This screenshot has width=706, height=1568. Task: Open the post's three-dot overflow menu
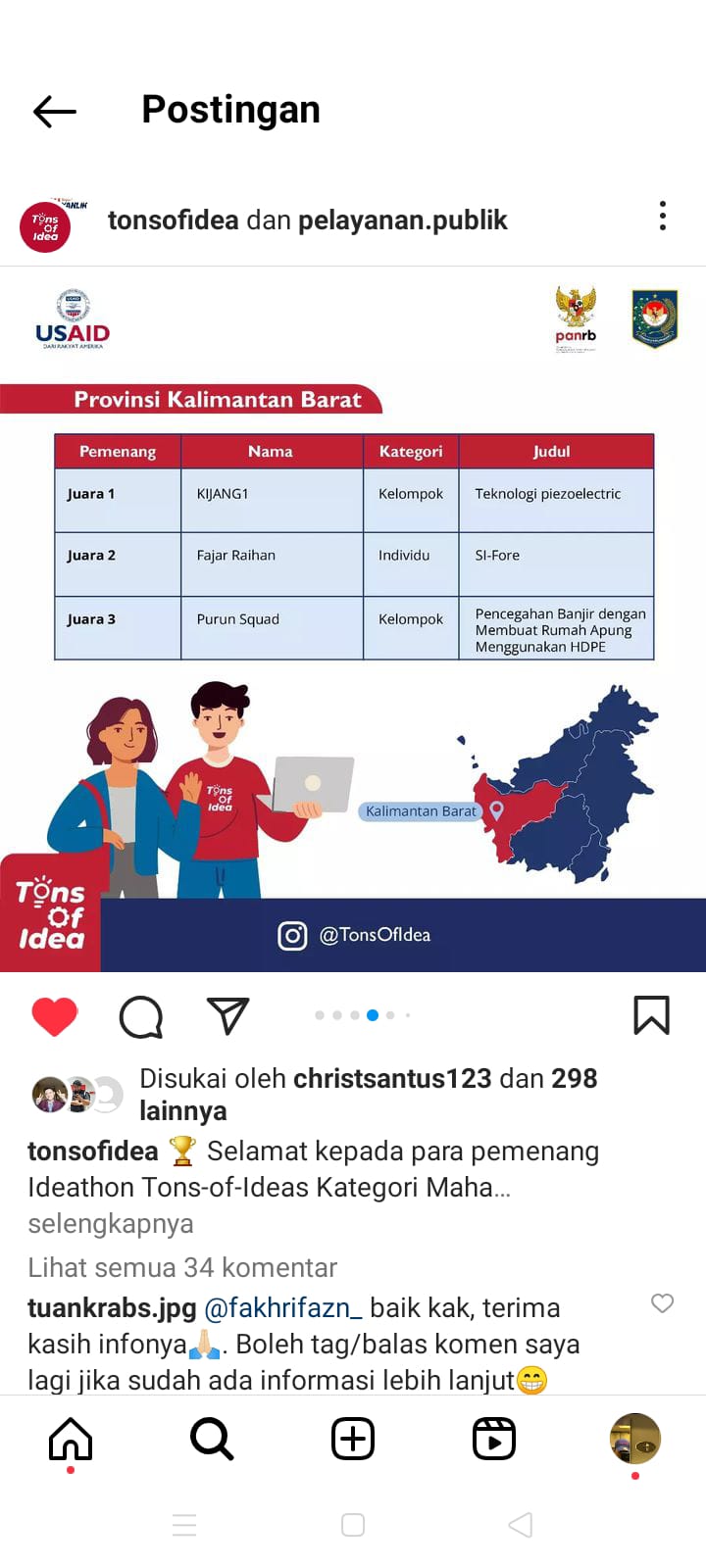point(663,216)
